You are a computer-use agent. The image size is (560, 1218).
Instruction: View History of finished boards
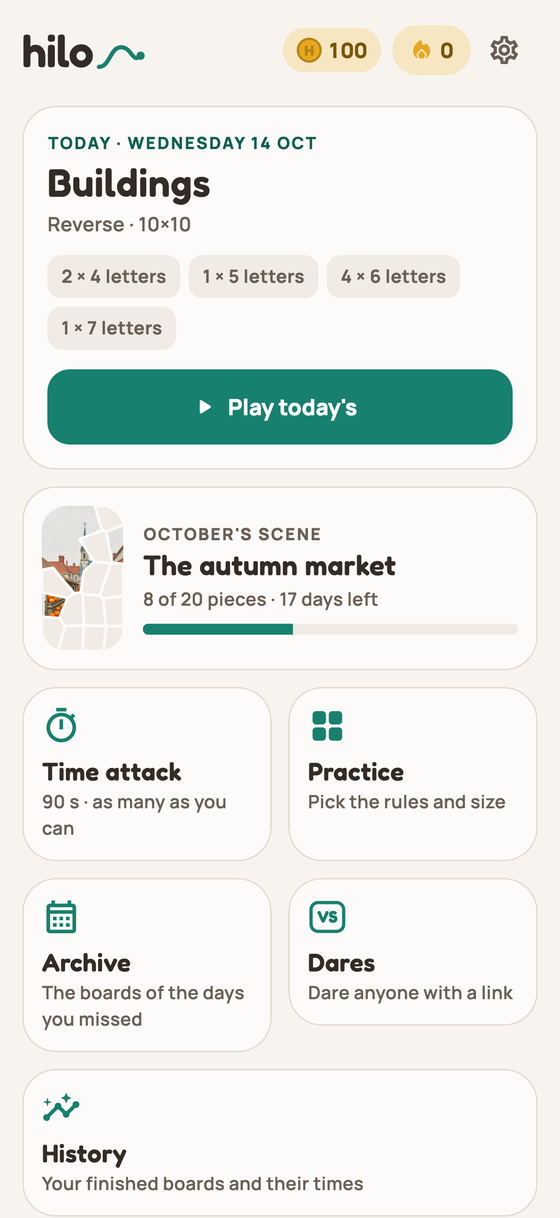click(280, 1143)
